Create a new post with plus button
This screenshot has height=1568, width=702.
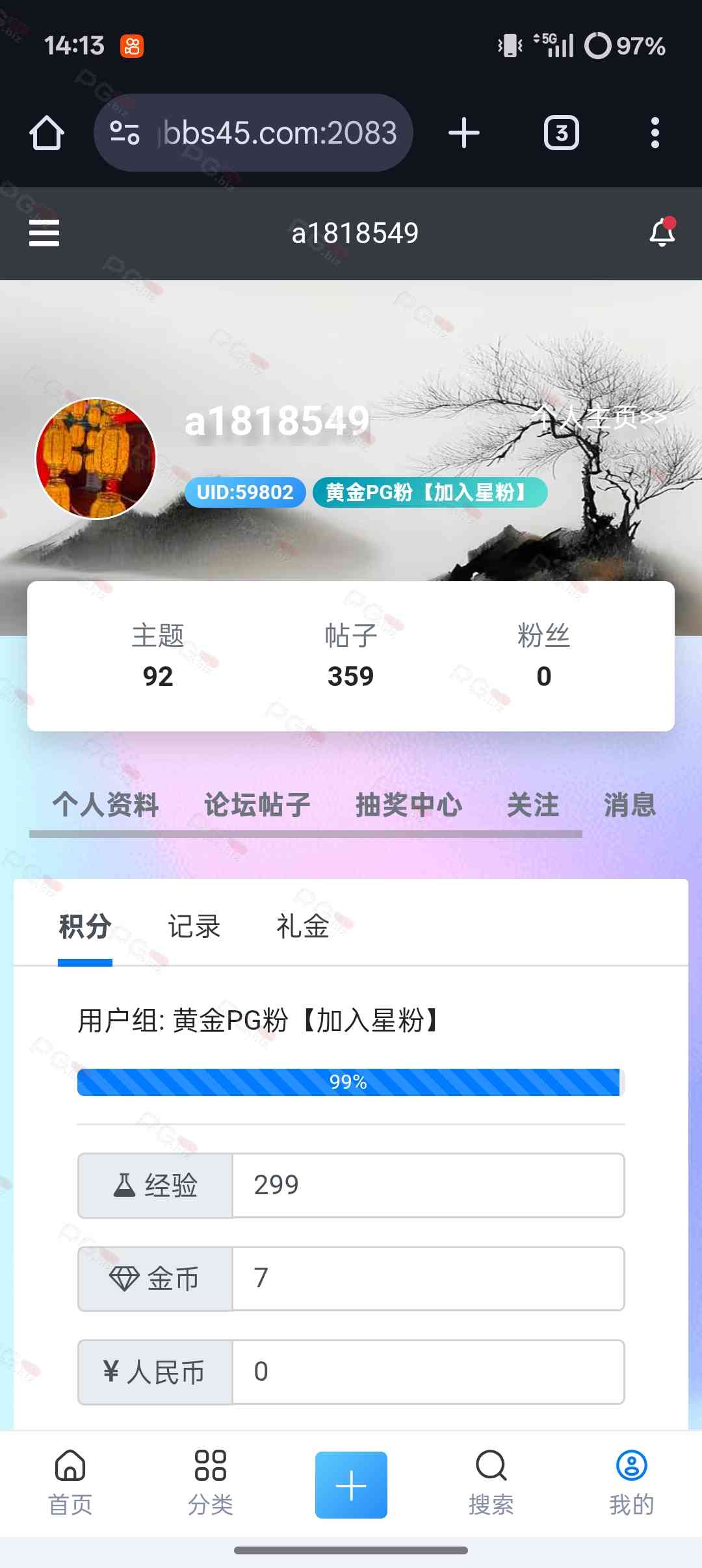point(351,1485)
